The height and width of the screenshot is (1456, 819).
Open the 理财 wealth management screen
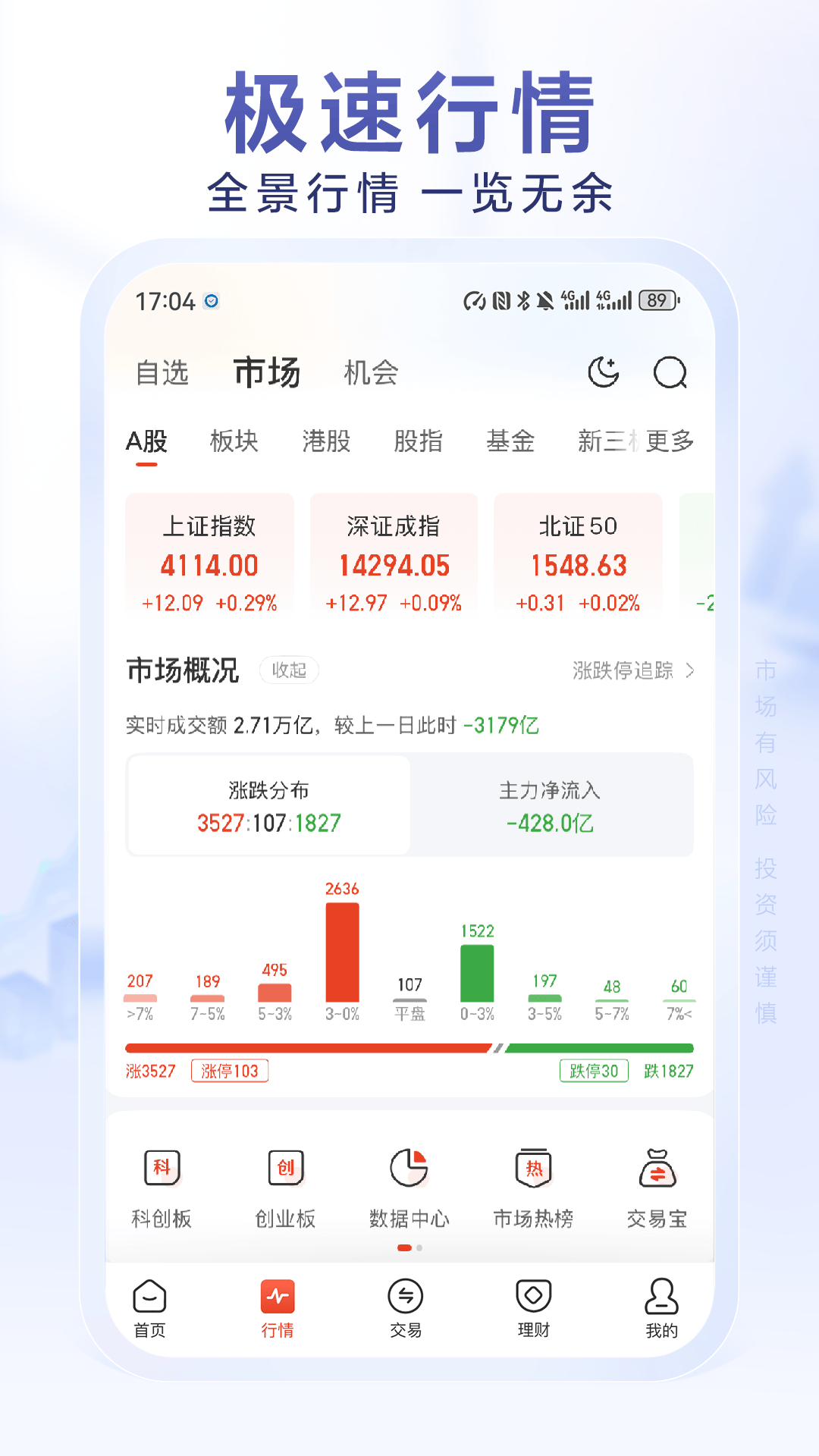(535, 1308)
